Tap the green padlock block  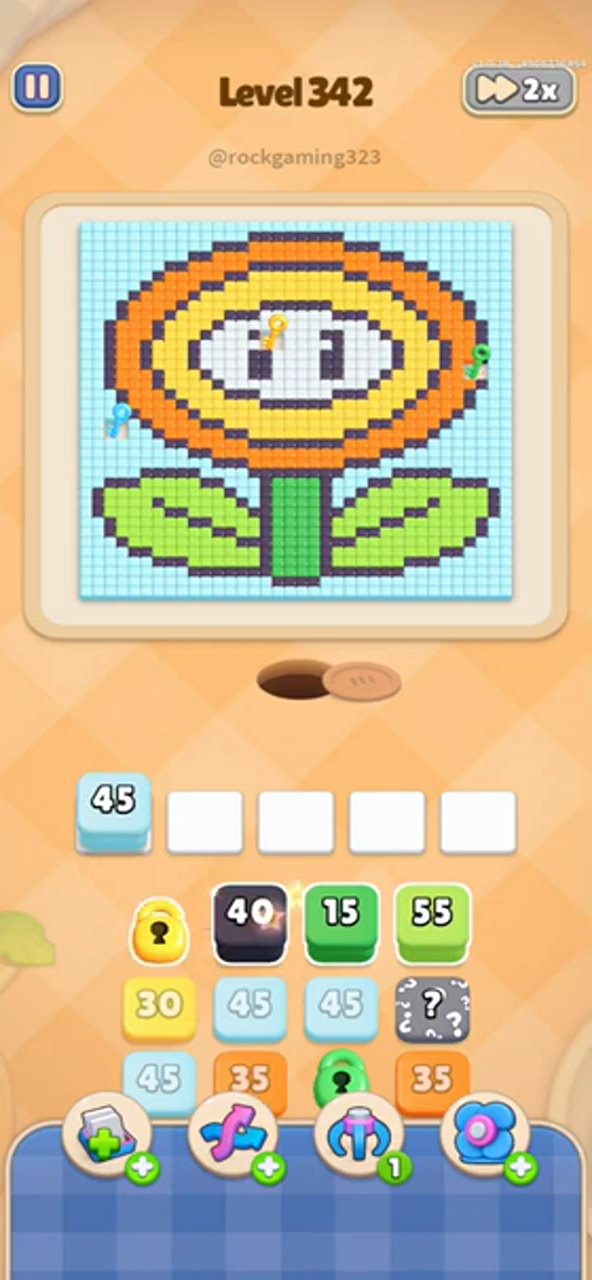tap(342, 1076)
